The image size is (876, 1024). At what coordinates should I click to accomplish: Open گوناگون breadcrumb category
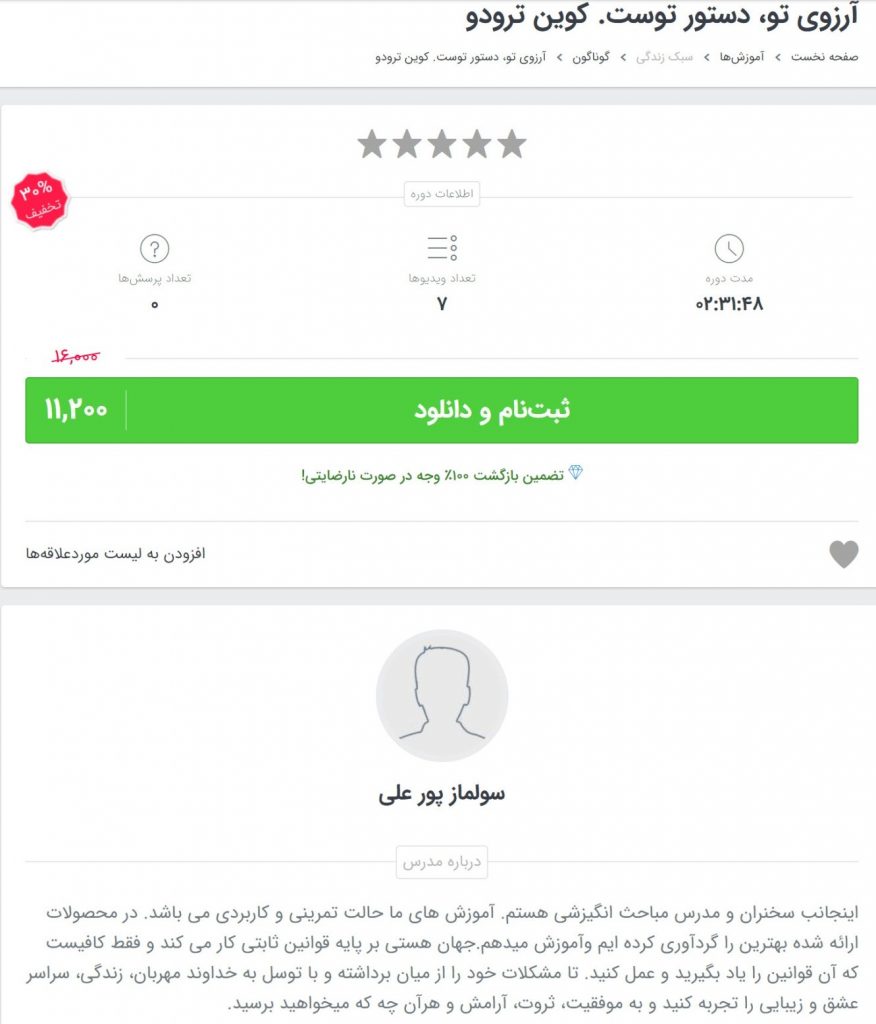pos(590,57)
